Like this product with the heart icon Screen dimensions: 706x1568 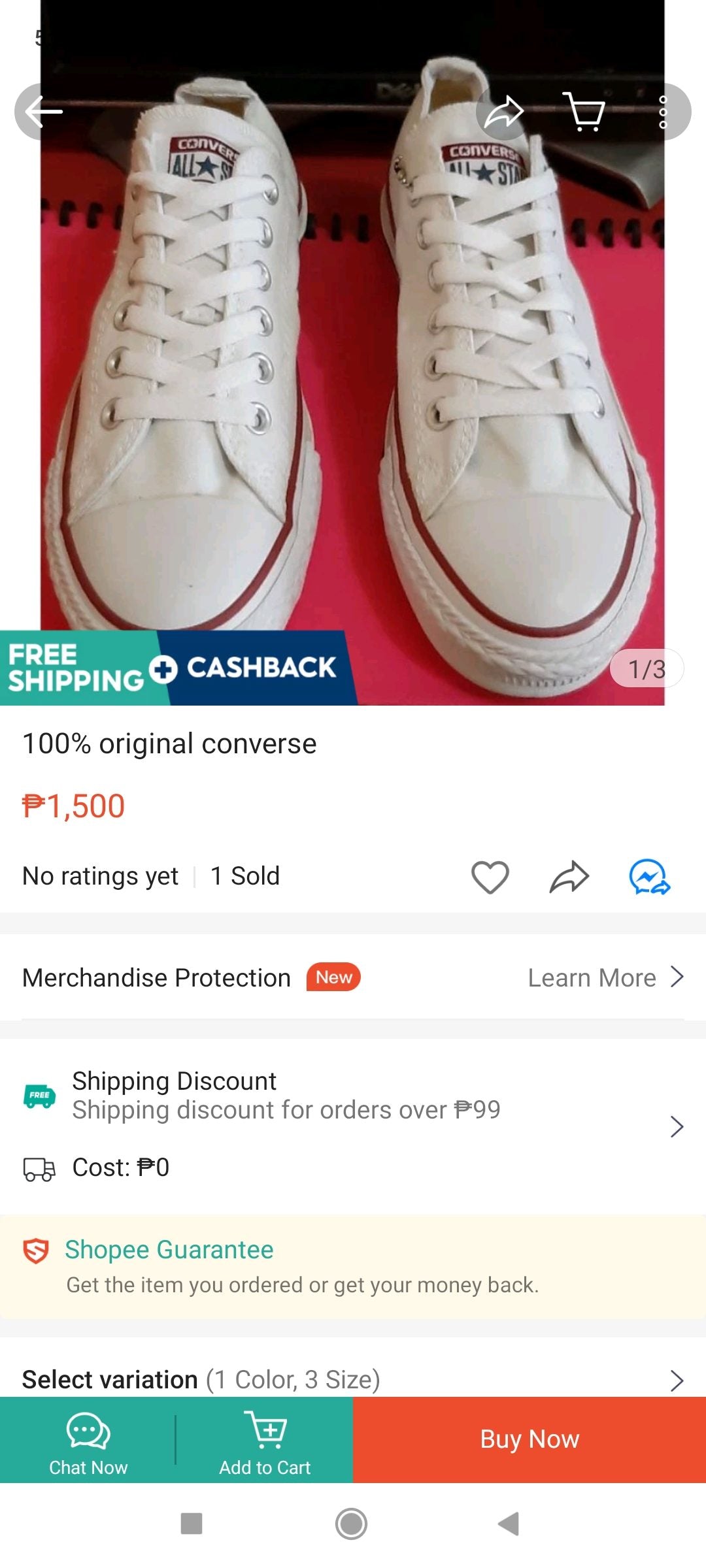(490, 877)
